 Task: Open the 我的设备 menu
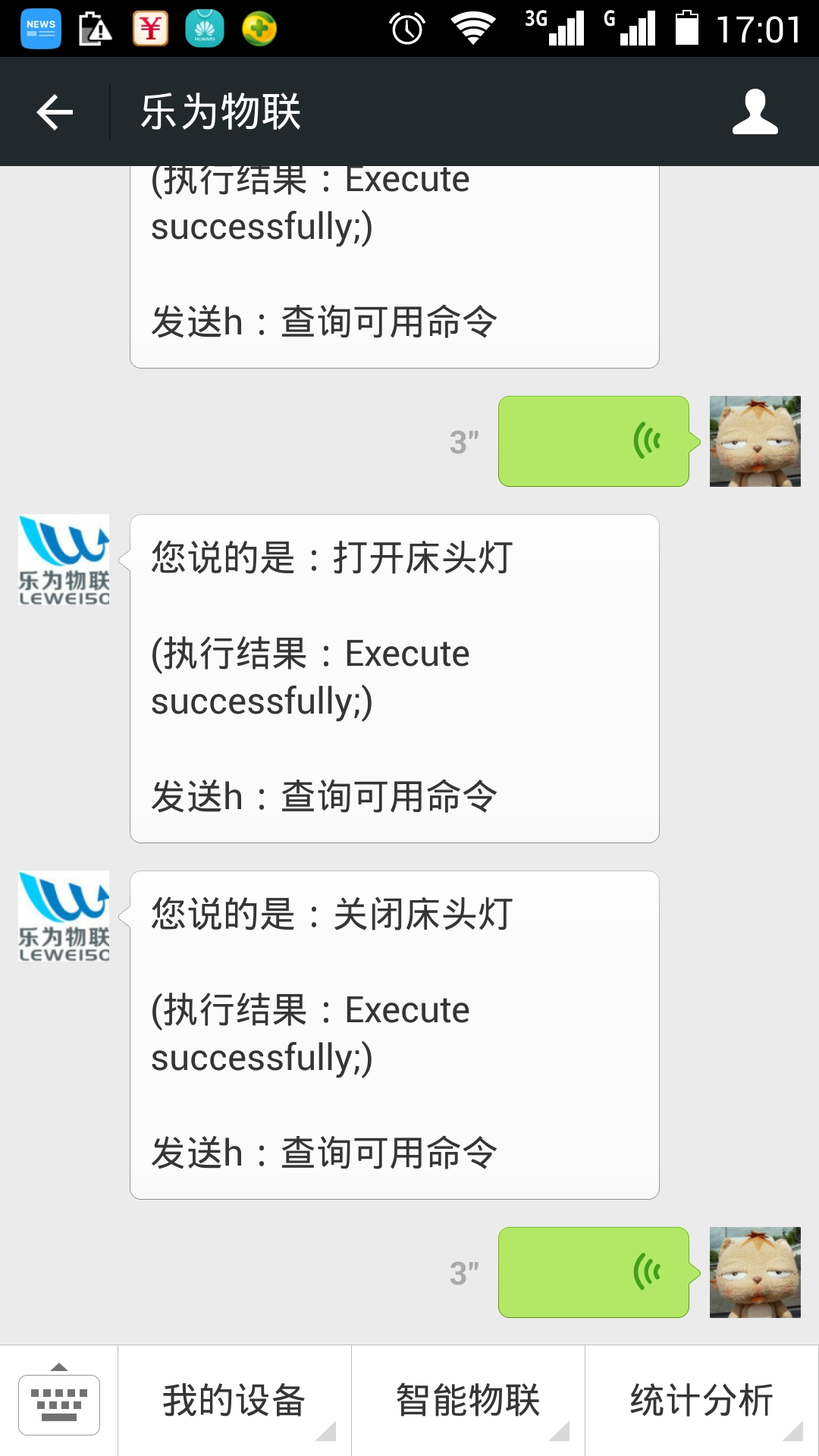click(234, 1401)
